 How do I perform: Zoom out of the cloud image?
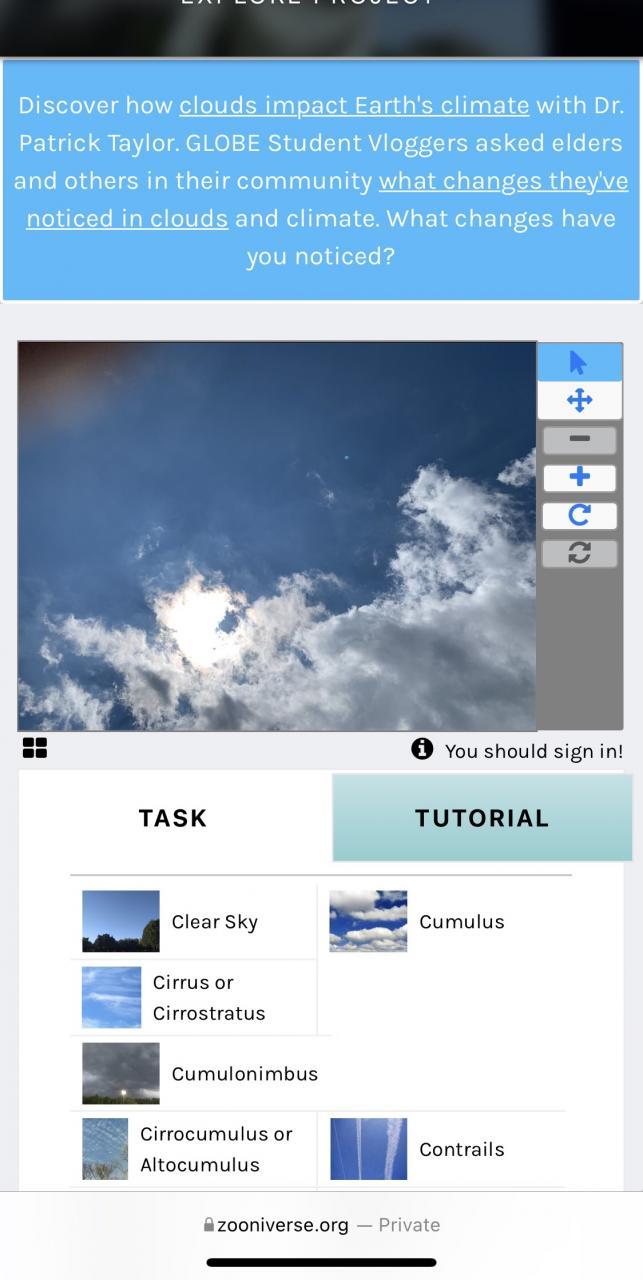tap(579, 439)
